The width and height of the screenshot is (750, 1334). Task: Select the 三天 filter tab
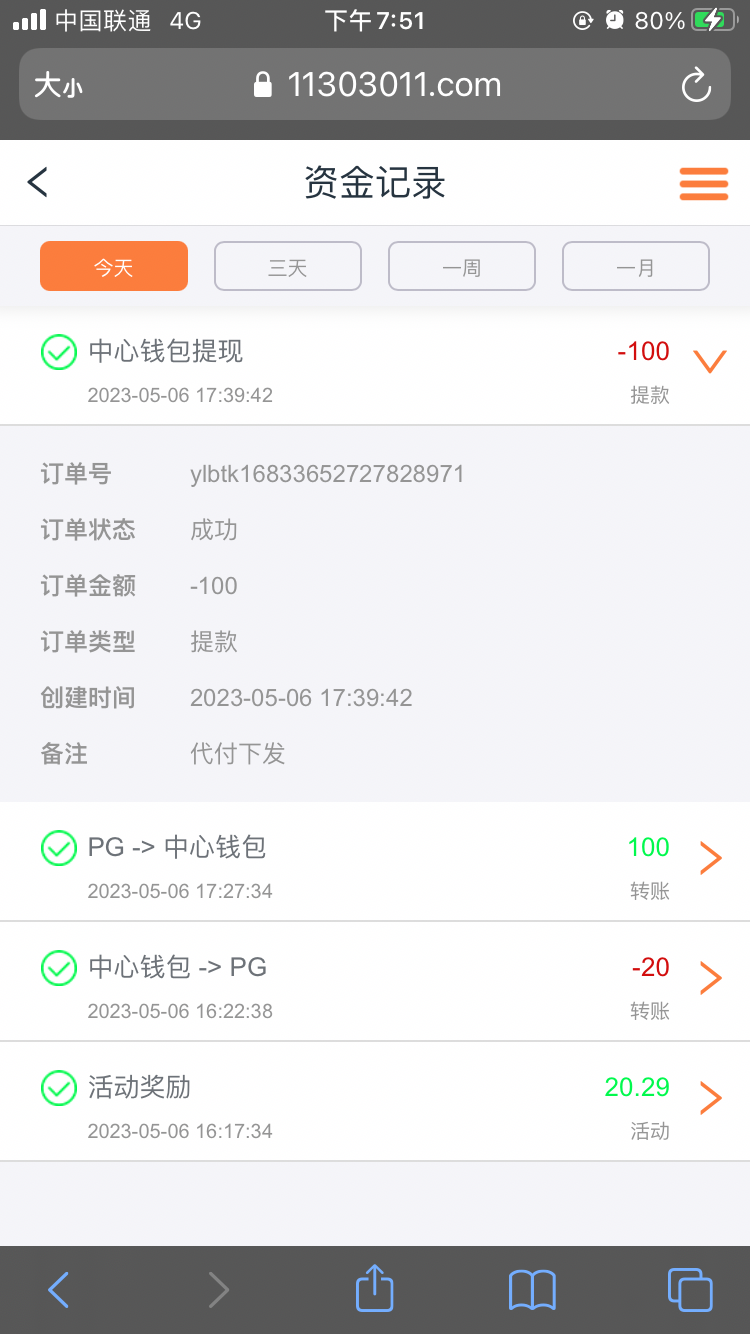287,266
